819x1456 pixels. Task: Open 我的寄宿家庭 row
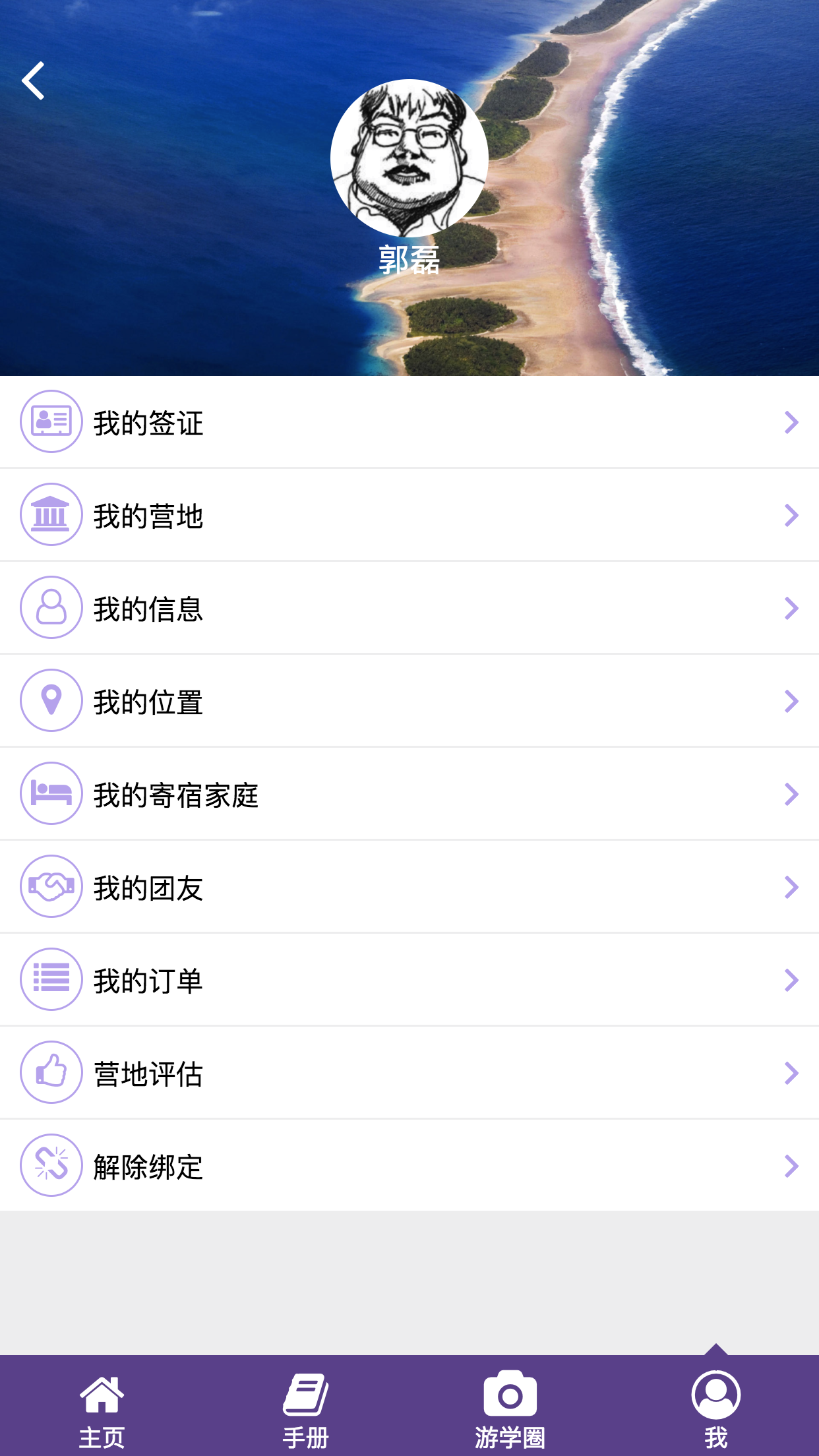click(409, 794)
